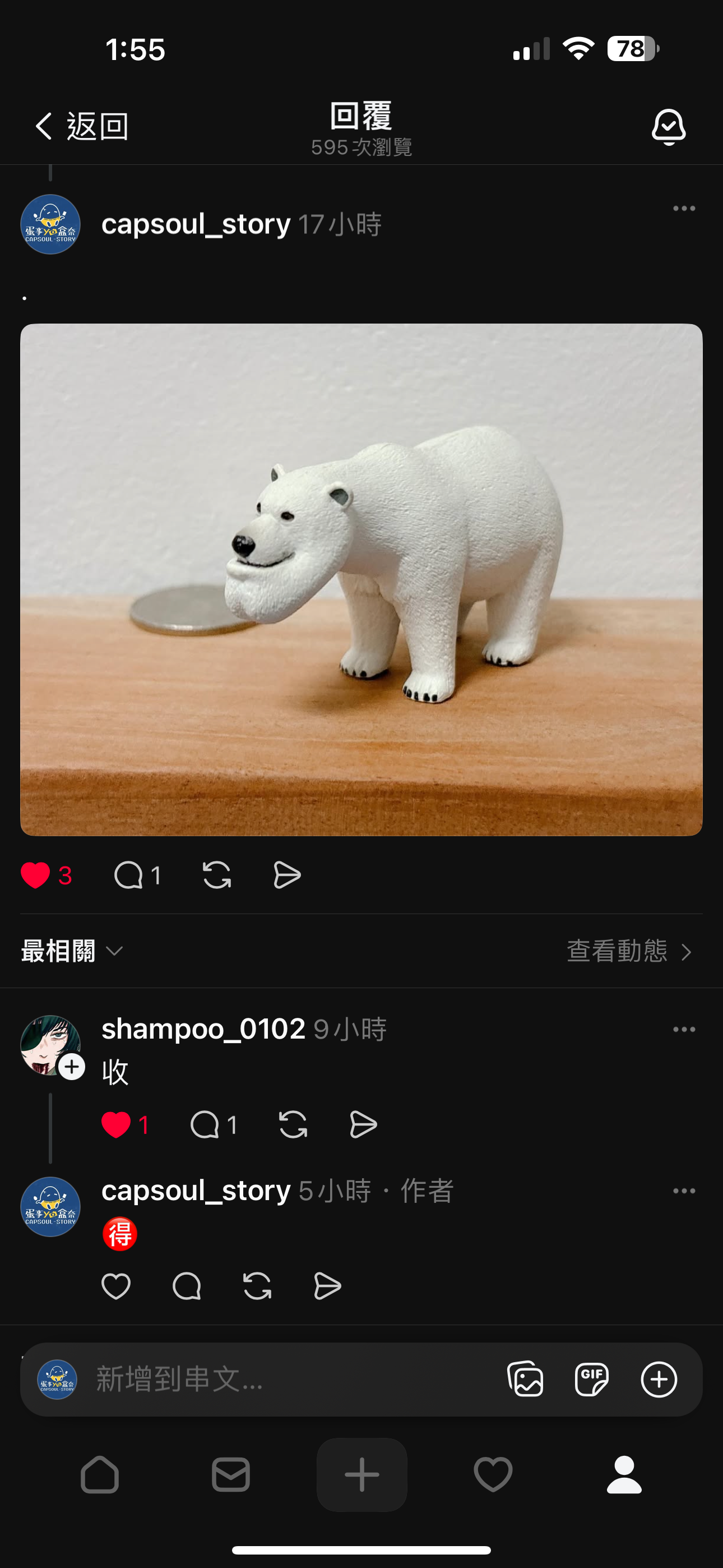Add a GIF to the reply

pos(591,1378)
